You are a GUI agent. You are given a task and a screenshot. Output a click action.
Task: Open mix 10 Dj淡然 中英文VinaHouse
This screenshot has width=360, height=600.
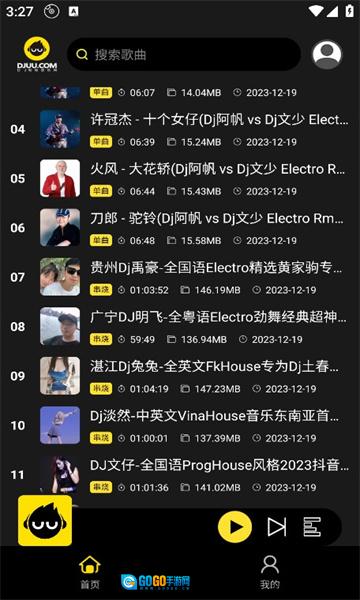coord(180,426)
